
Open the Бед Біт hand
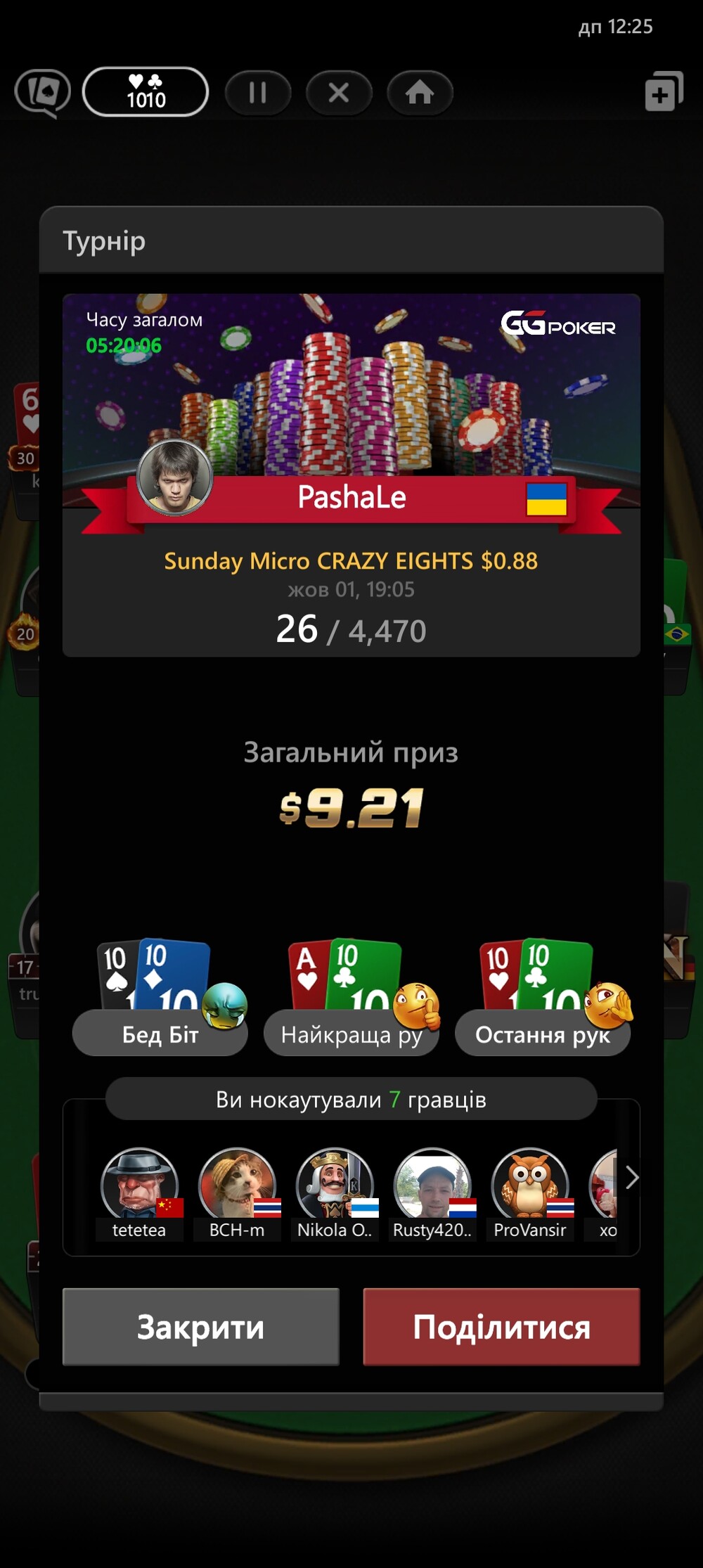click(x=160, y=1034)
